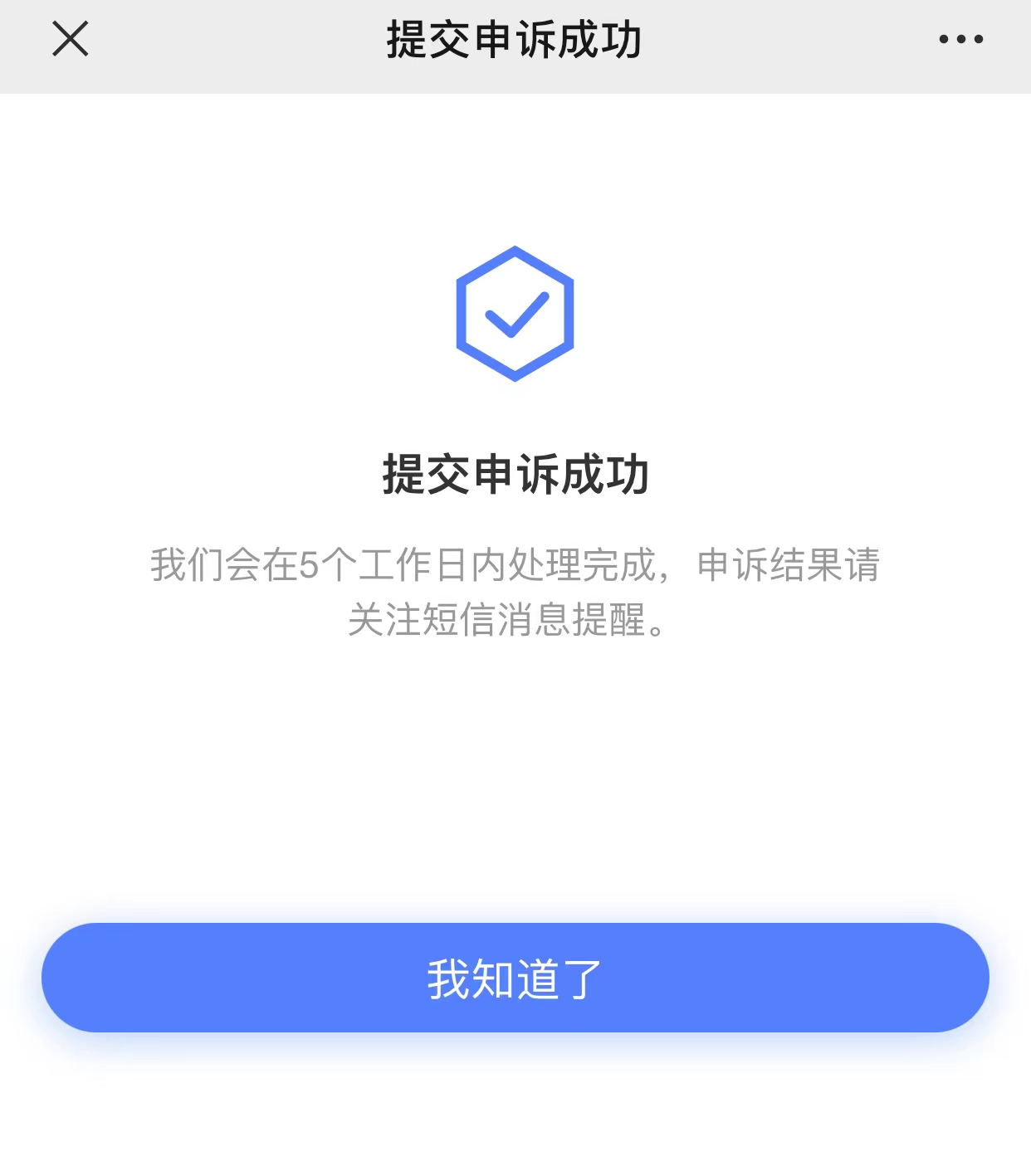Tap the success badge above the heading
This screenshot has width=1031, height=1176.
pos(515,311)
